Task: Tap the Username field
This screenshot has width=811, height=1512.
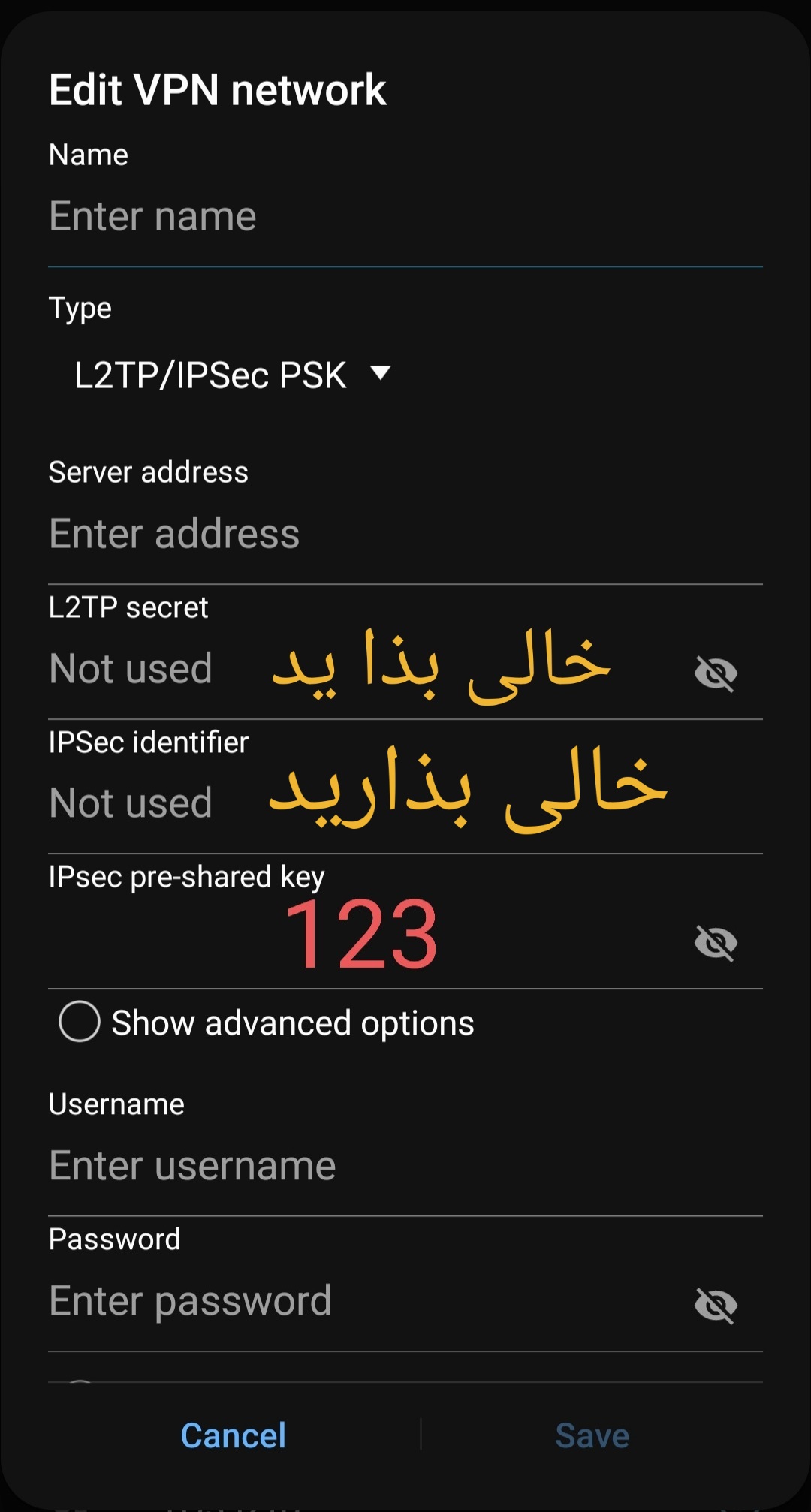Action: tap(405, 1166)
